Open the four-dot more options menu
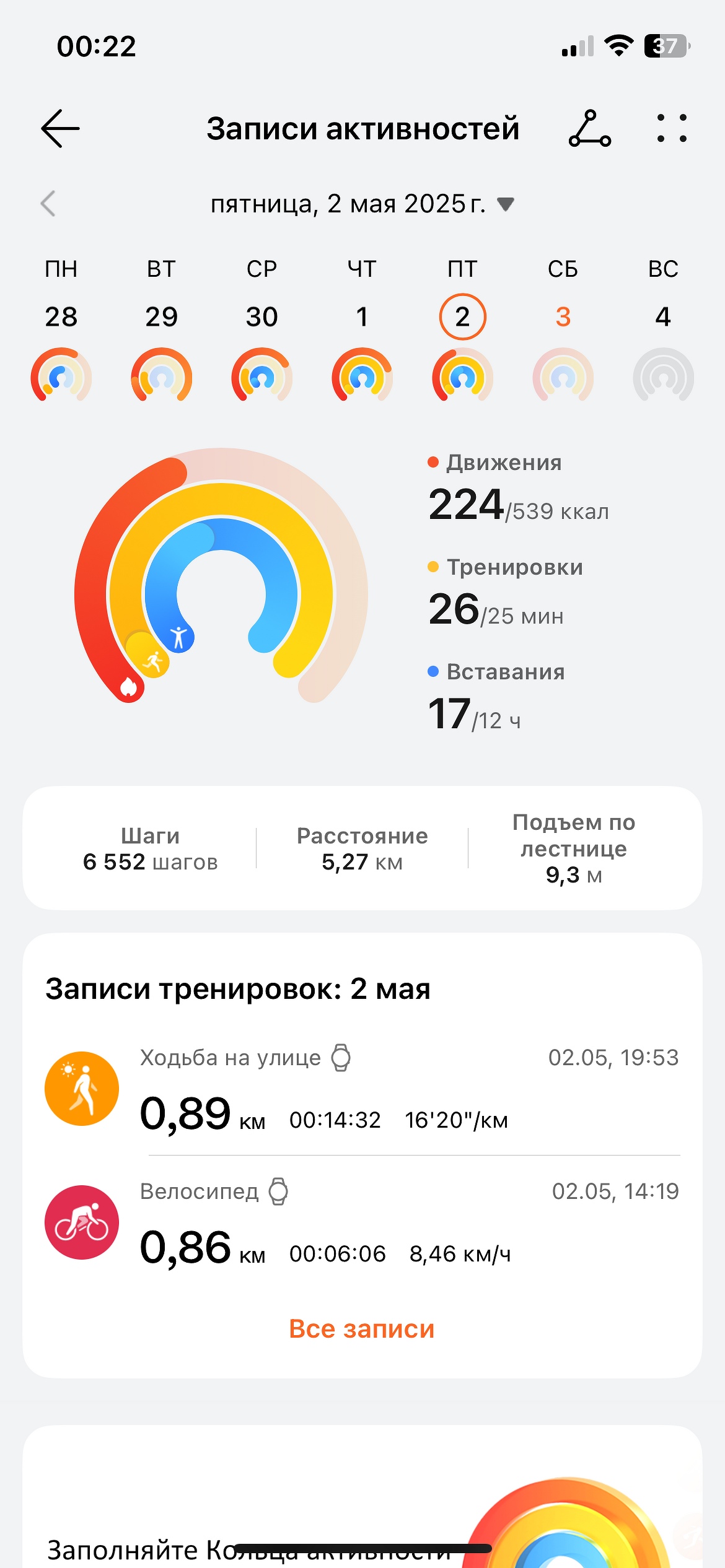This screenshot has width=725, height=1568. [x=672, y=129]
